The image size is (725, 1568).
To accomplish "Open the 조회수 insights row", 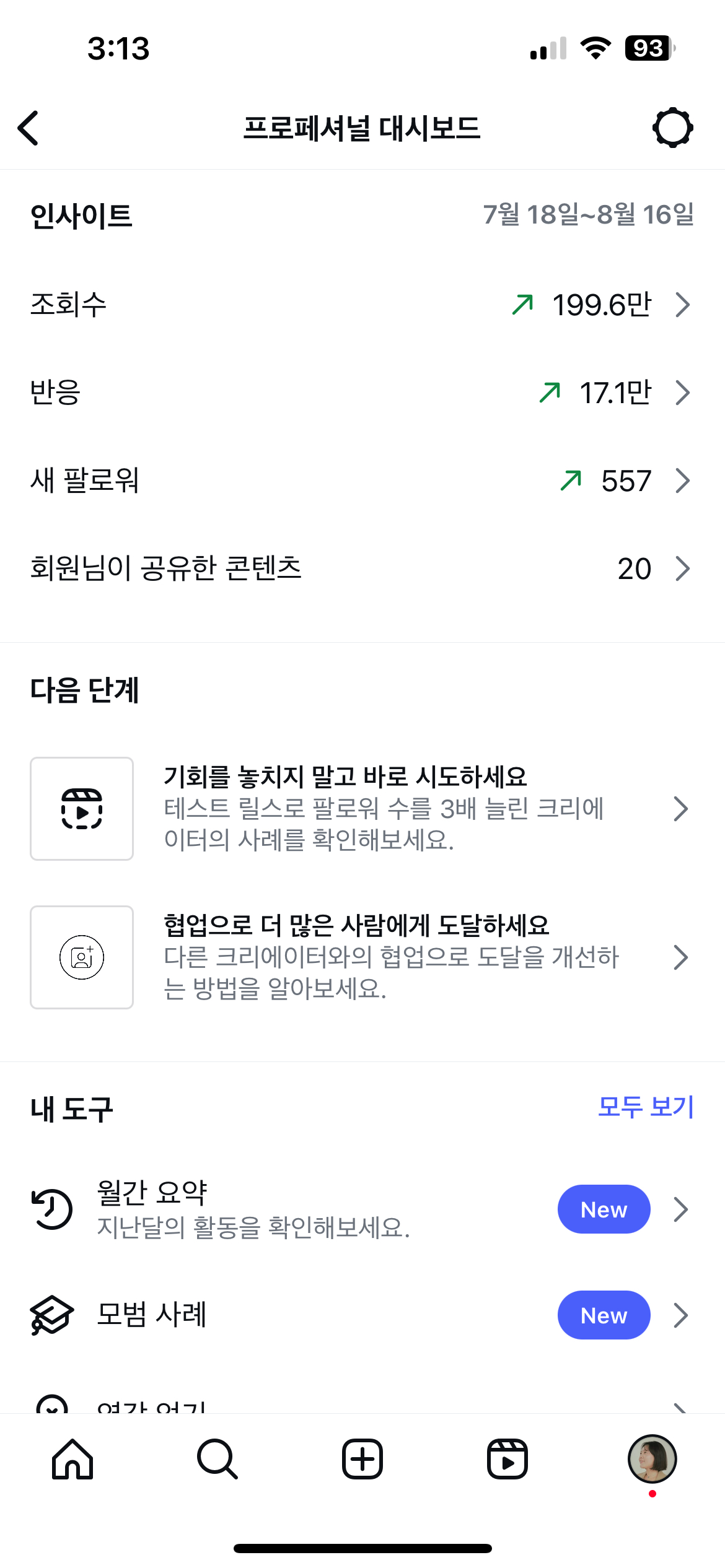I will click(362, 305).
